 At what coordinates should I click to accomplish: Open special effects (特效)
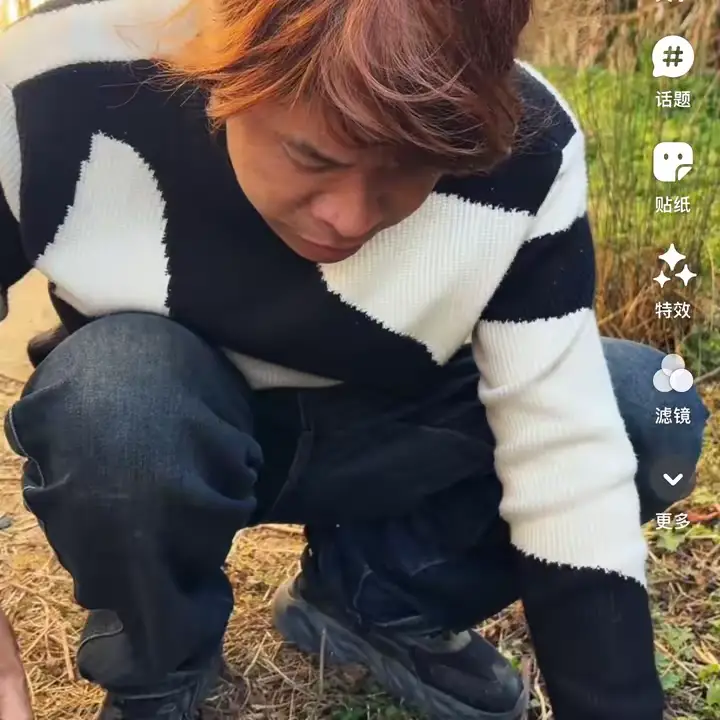(x=673, y=281)
